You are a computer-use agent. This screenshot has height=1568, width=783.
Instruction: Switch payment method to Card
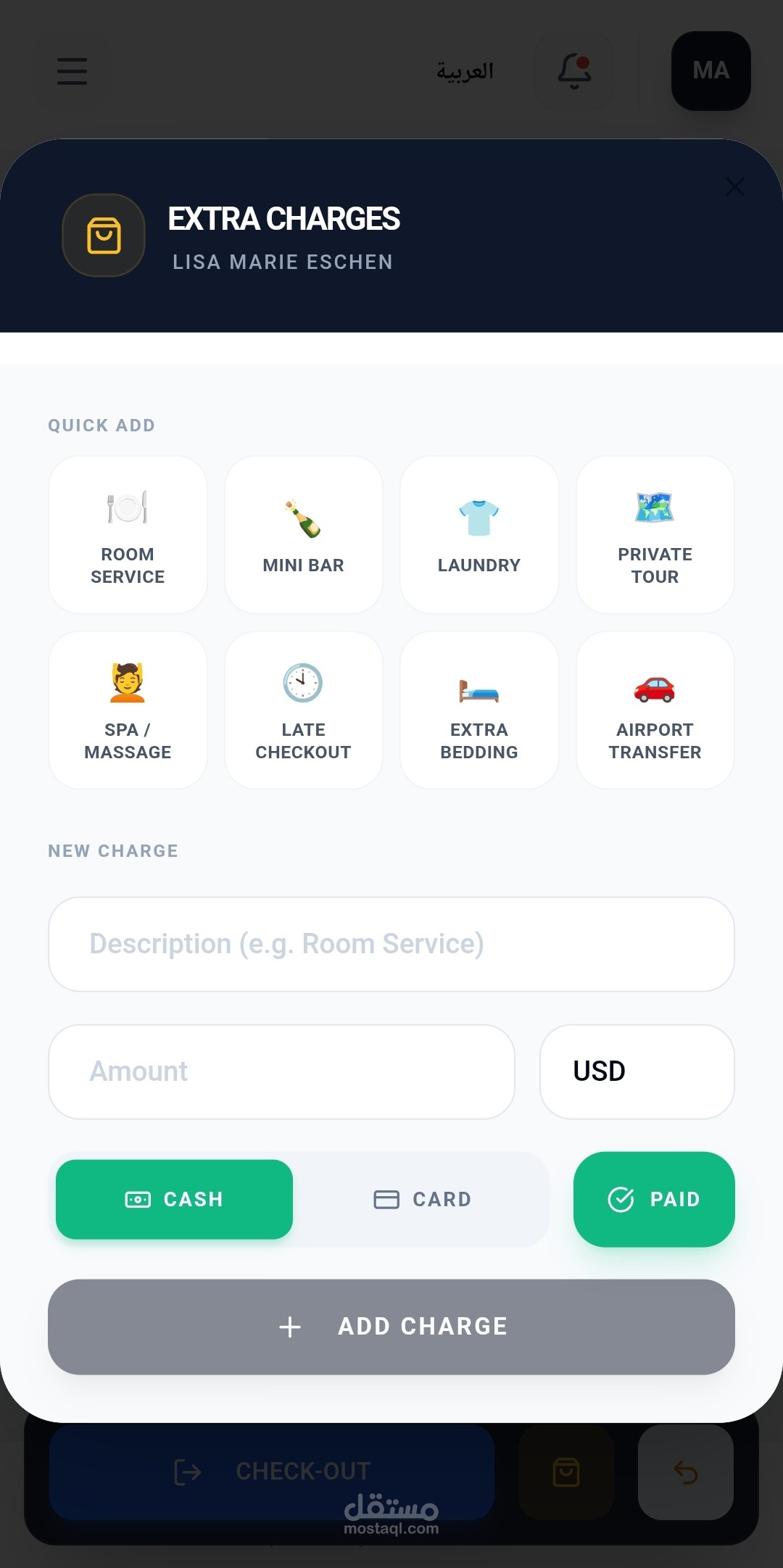(x=423, y=1199)
